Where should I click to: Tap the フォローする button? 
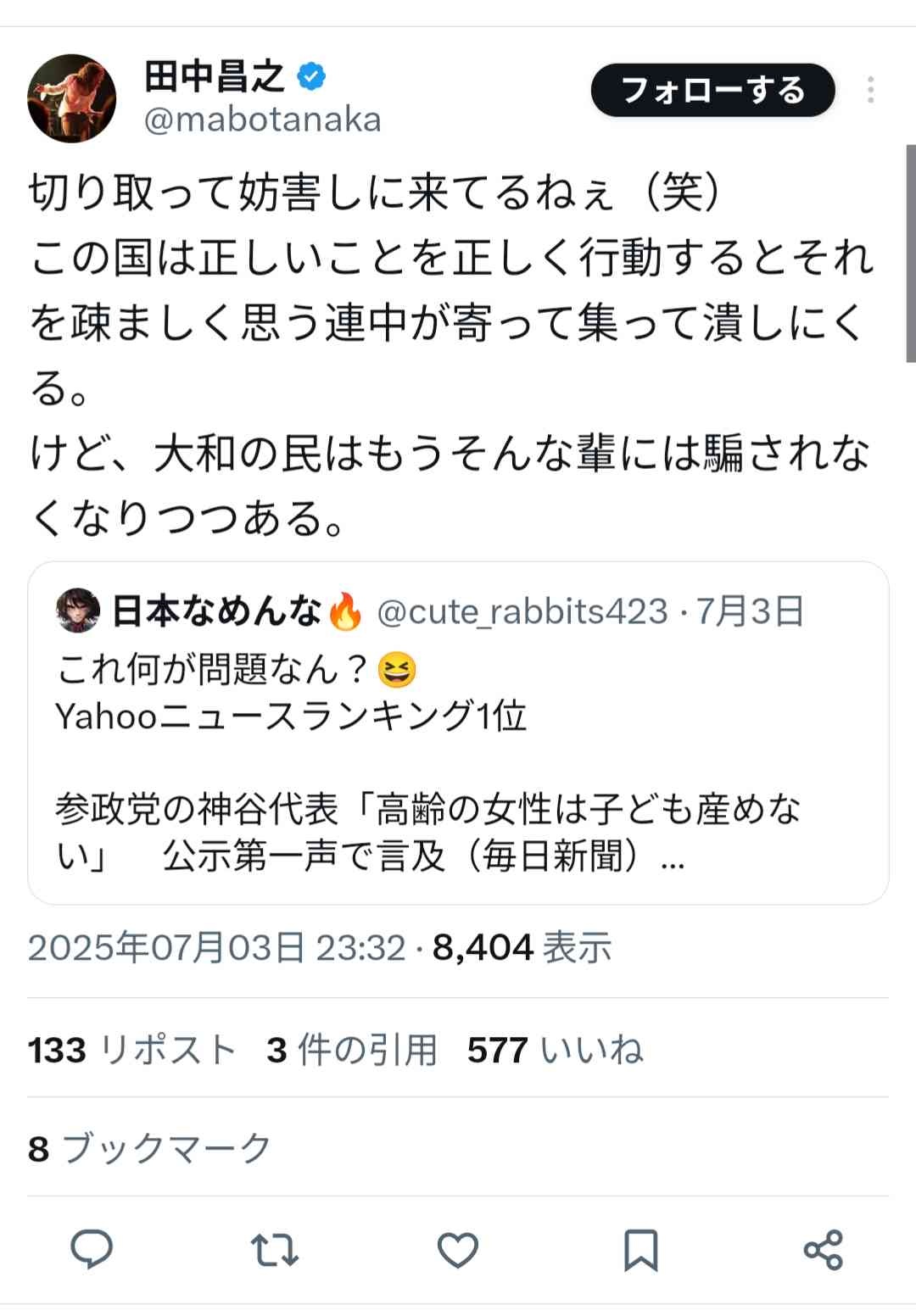click(x=712, y=90)
